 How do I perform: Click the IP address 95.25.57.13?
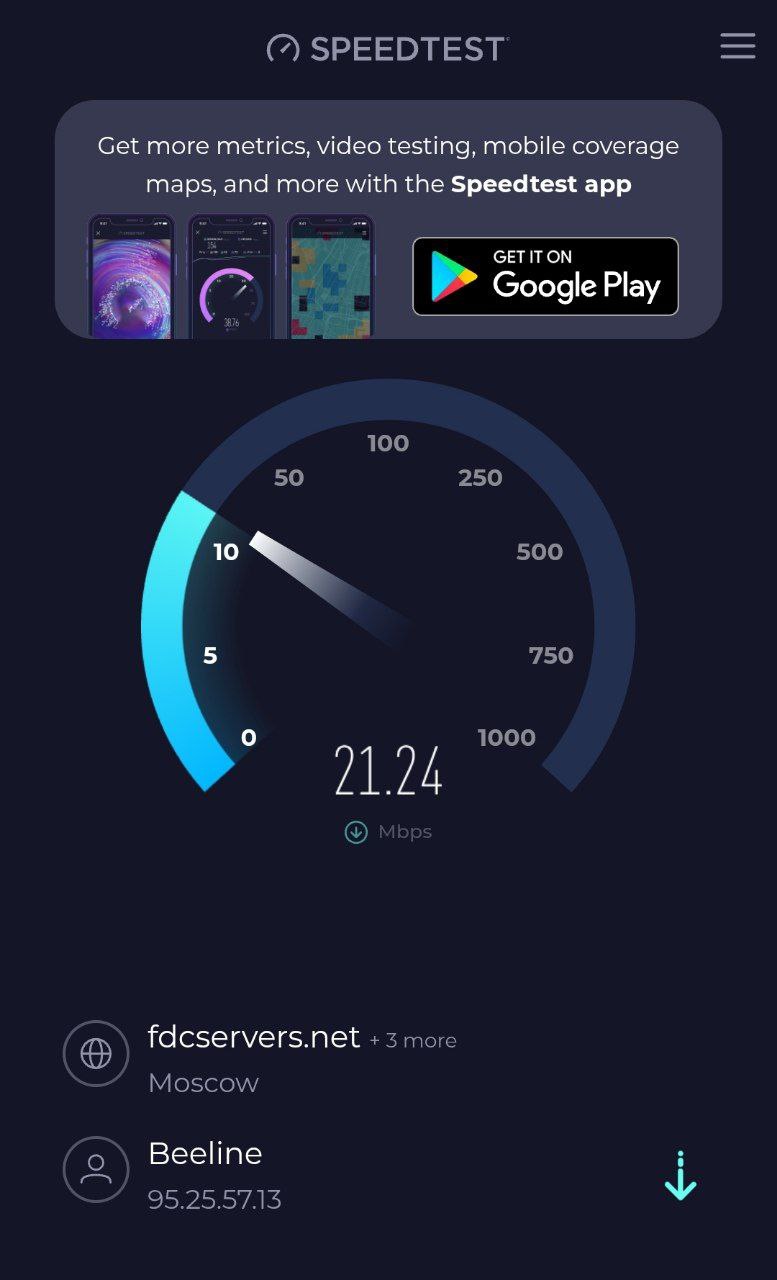tap(214, 1199)
